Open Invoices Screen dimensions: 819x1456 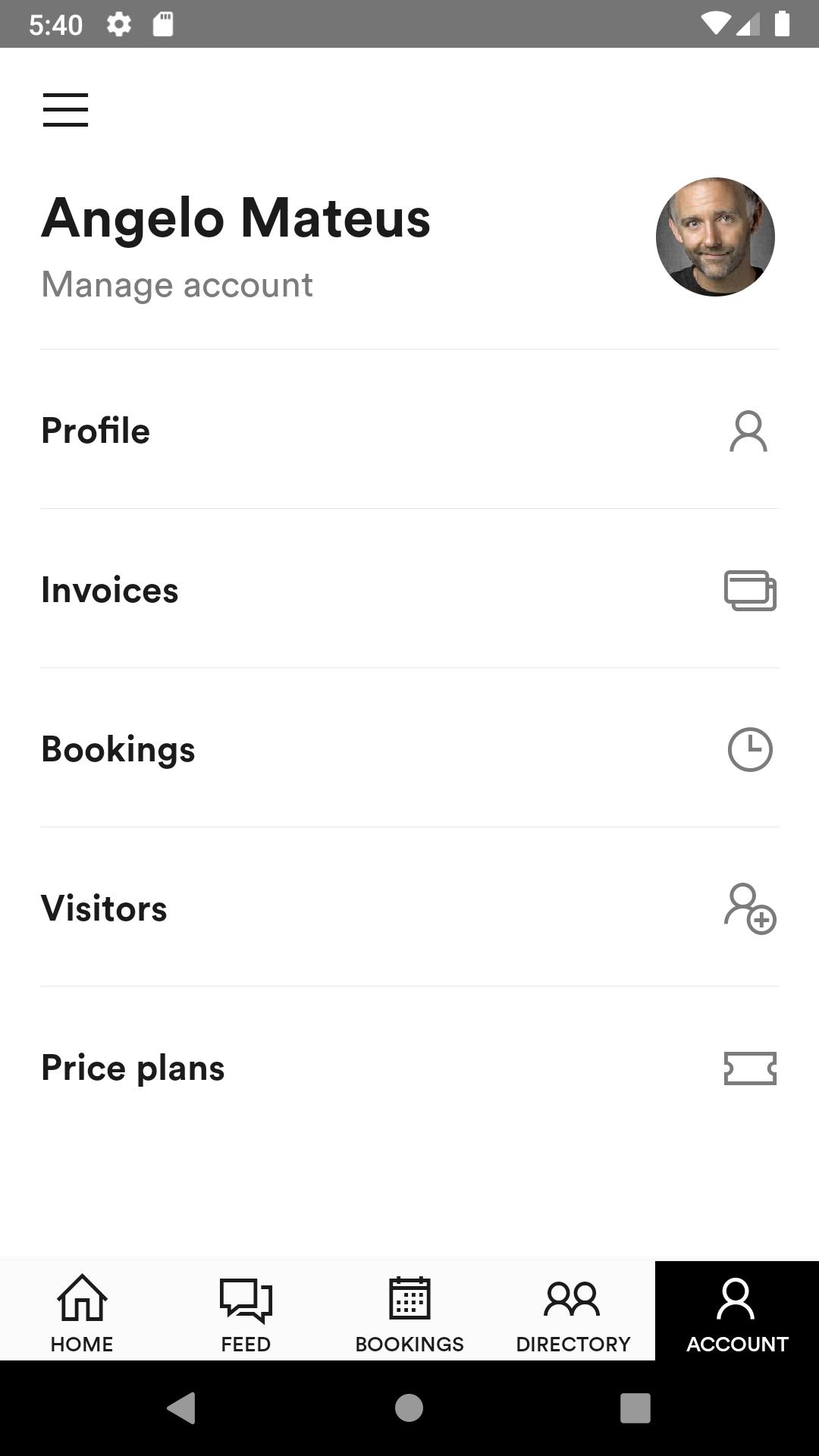[x=409, y=589]
